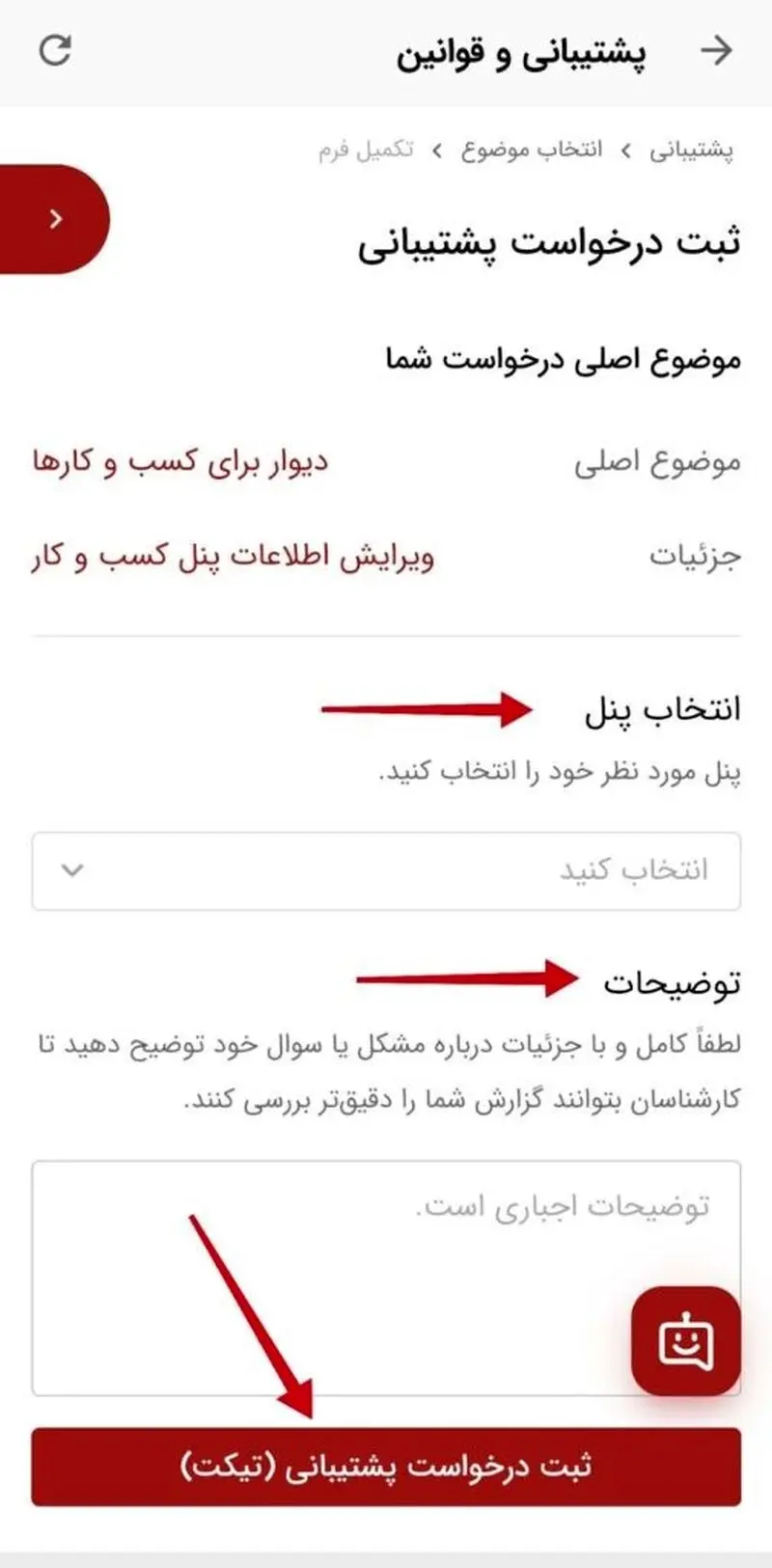Go to the انتخاب موضوع breadcrumb

coord(531,151)
